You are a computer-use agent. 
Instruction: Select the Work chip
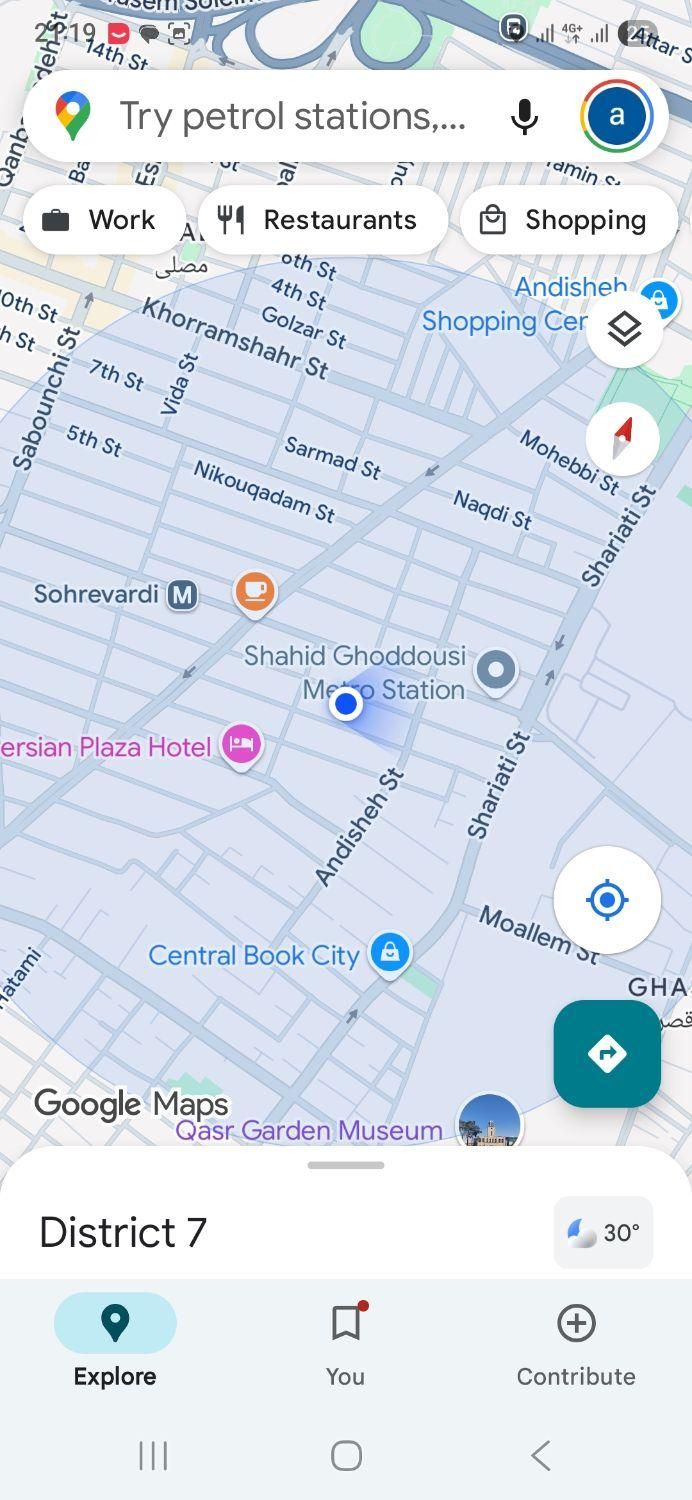point(103,220)
